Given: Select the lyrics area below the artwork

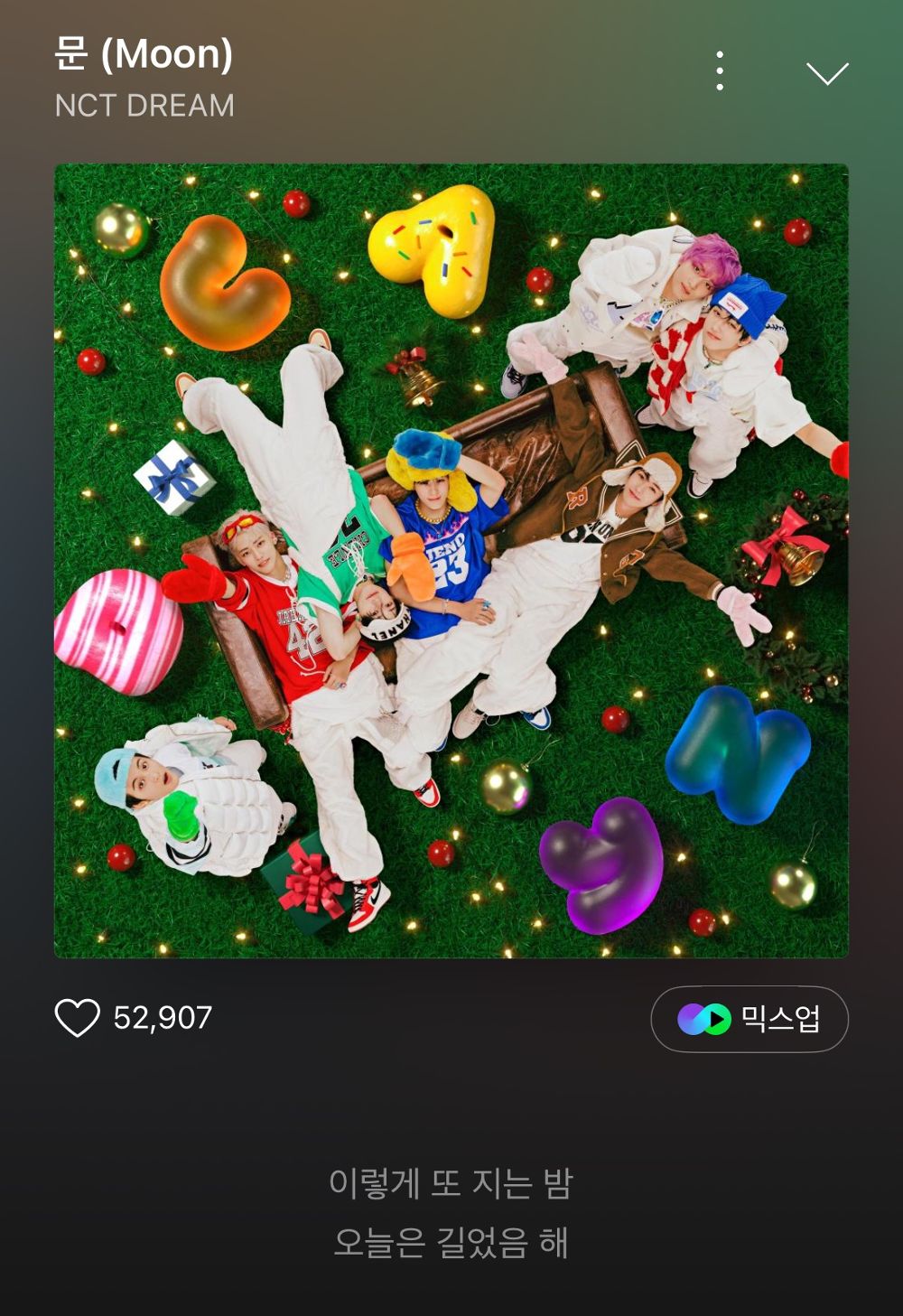Looking at the screenshot, I should [451, 1210].
